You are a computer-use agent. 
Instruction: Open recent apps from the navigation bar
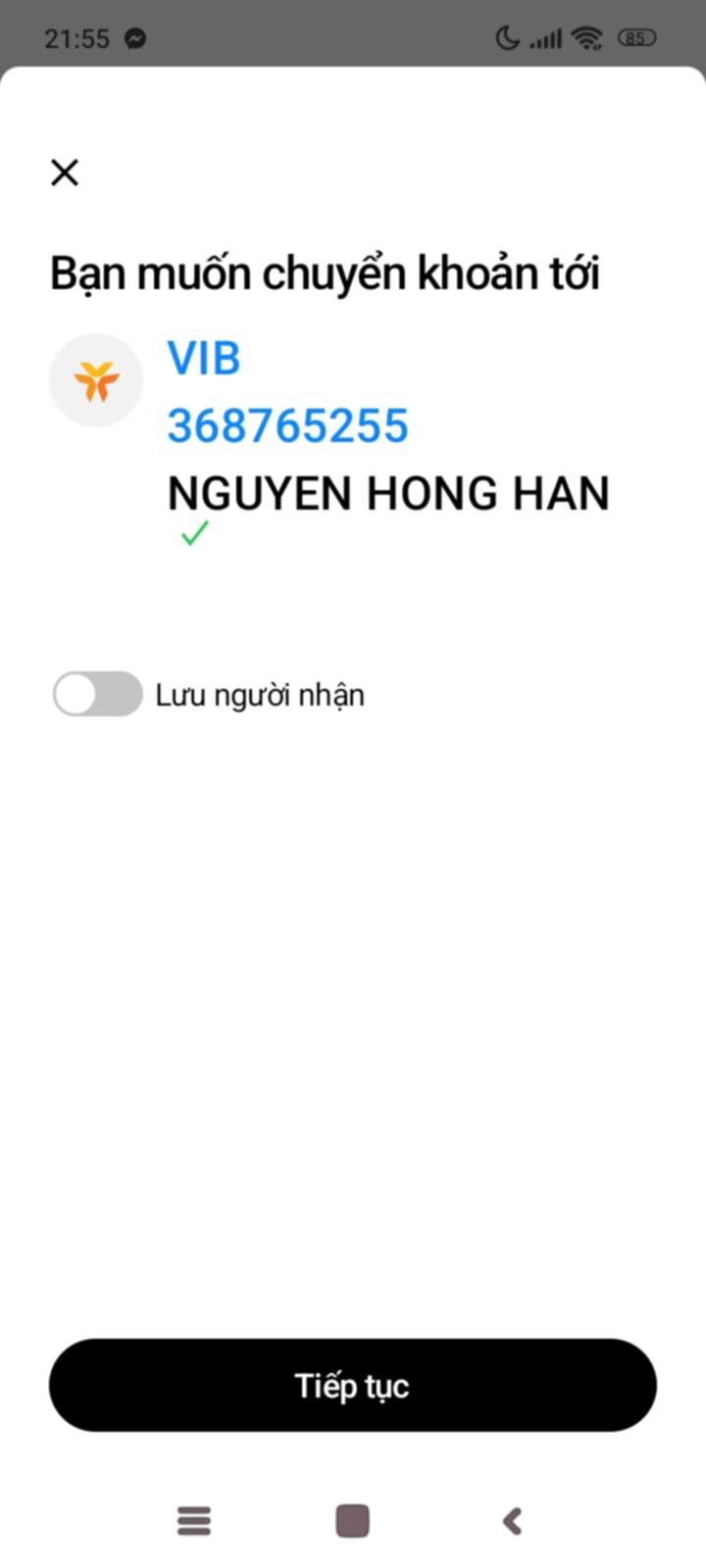pyautogui.click(x=194, y=1520)
